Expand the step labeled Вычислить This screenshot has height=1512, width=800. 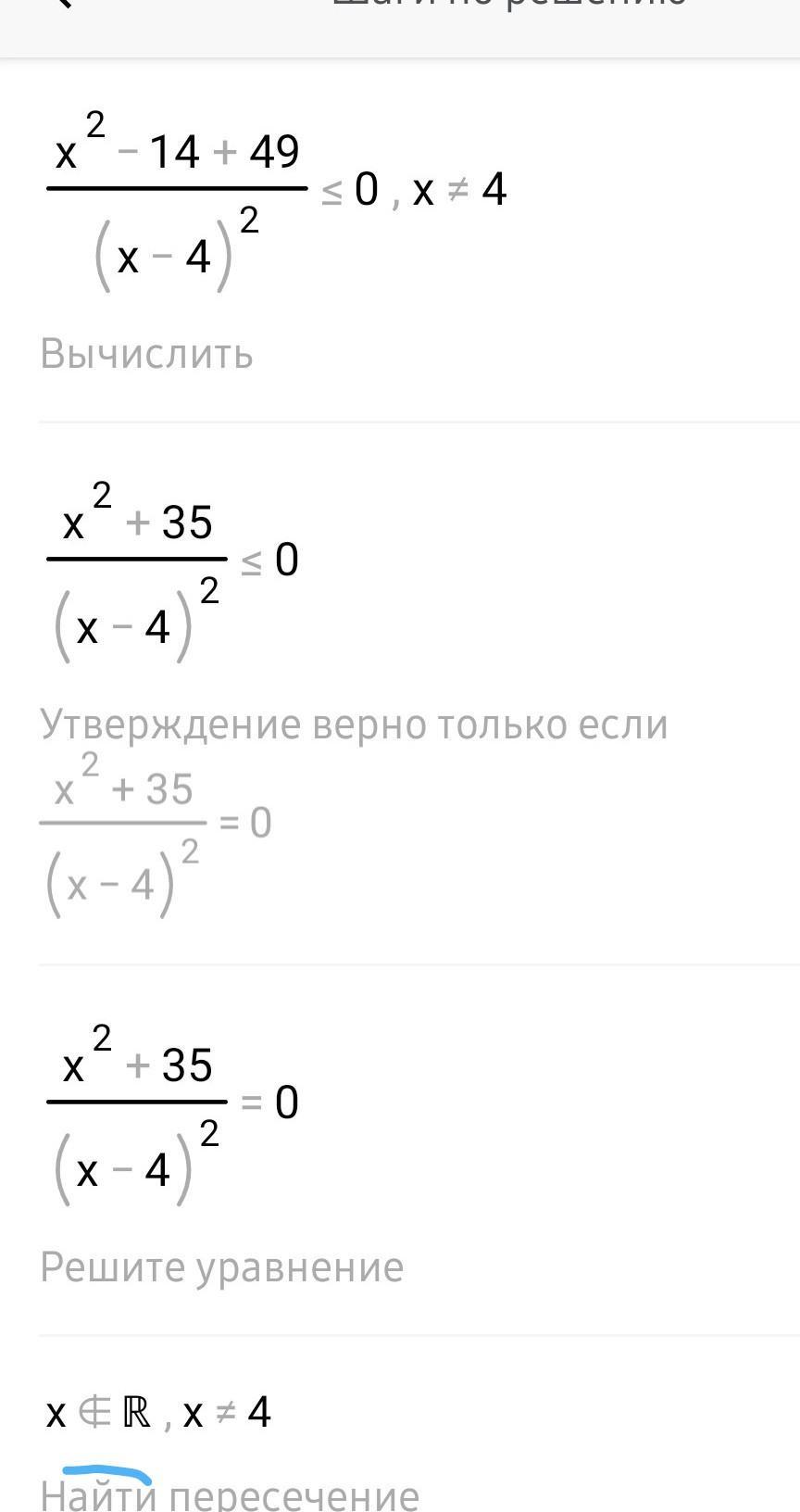click(x=146, y=355)
